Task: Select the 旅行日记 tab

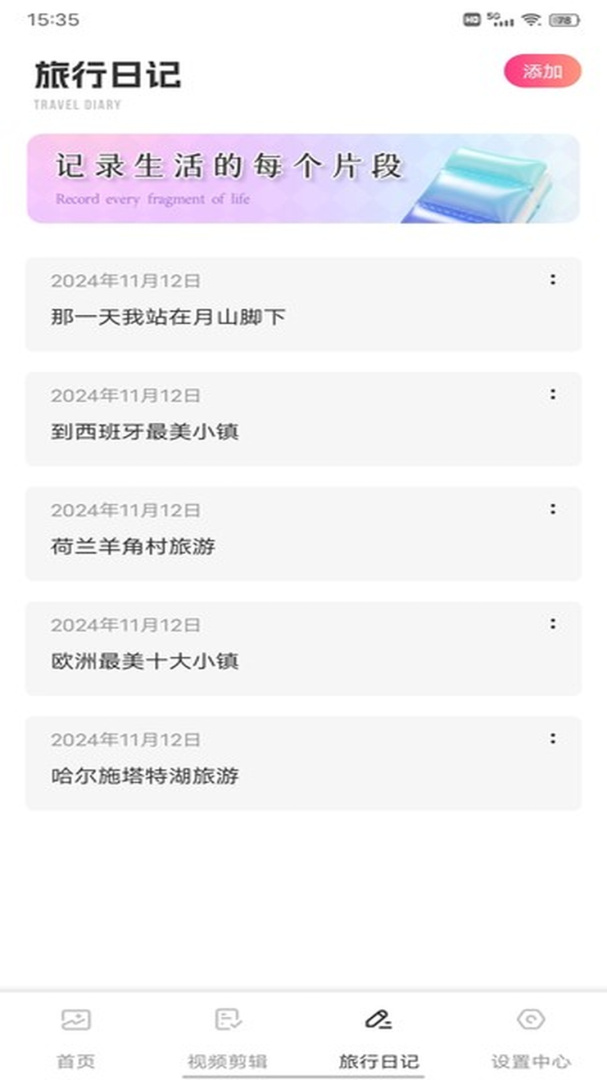Action: point(378,1038)
